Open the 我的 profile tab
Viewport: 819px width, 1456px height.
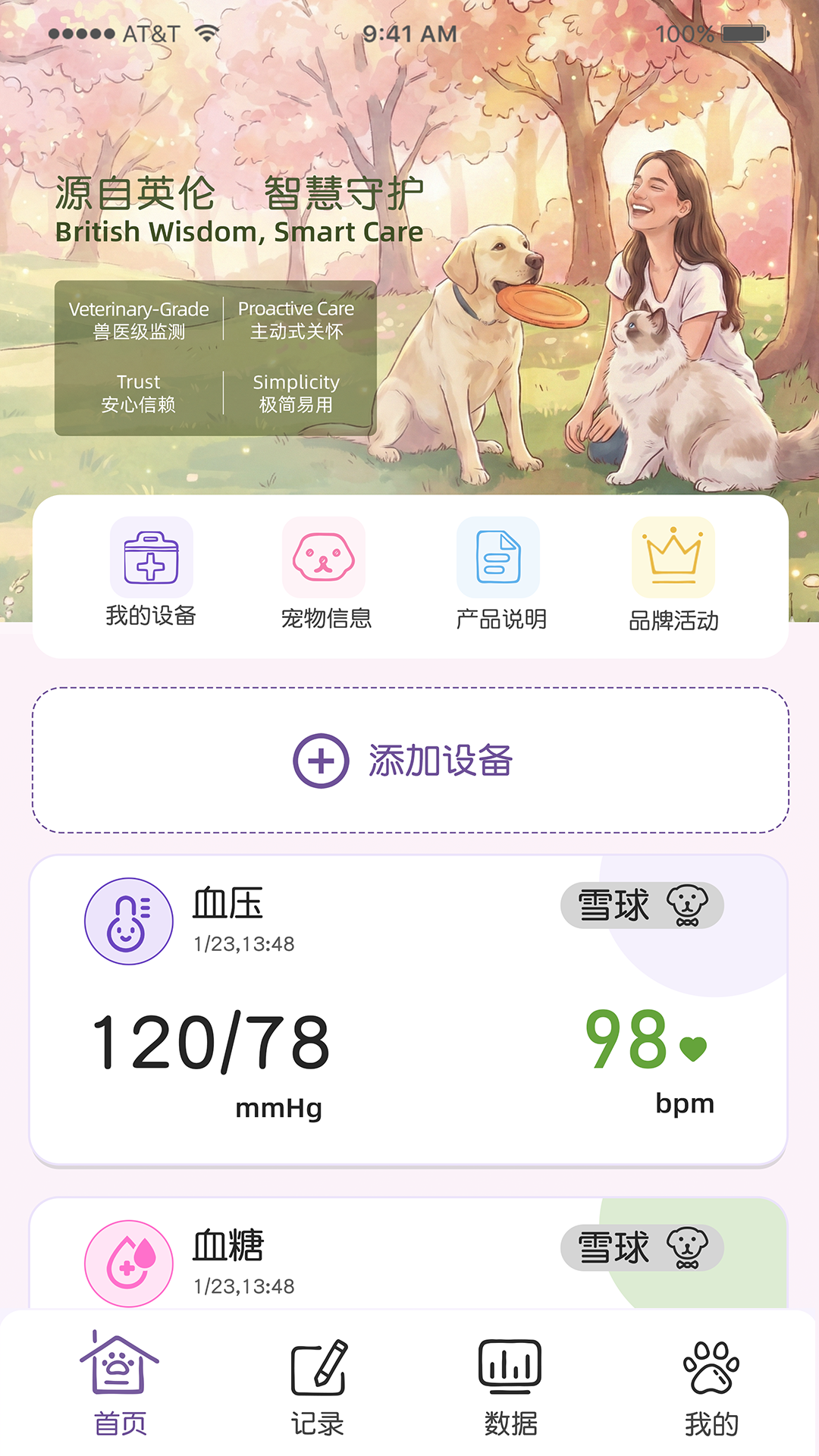pos(711,1385)
